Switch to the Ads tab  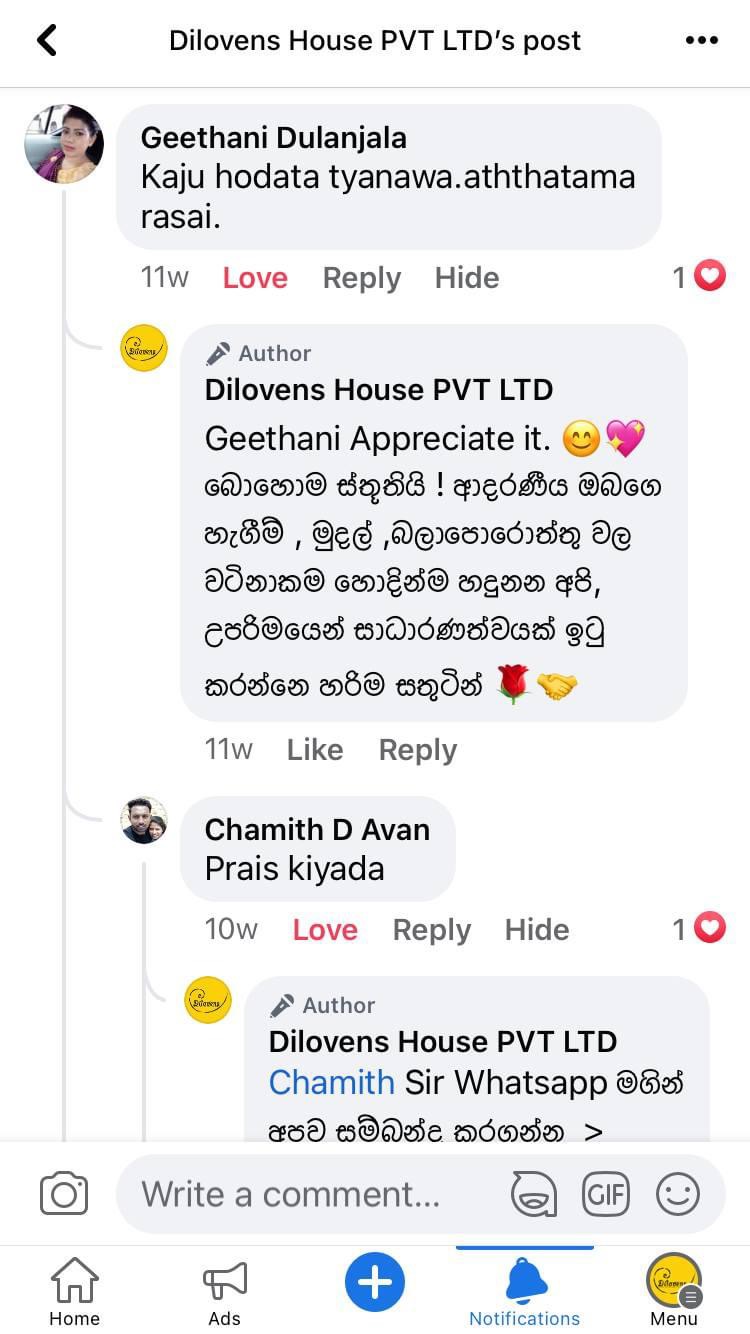point(225,1291)
